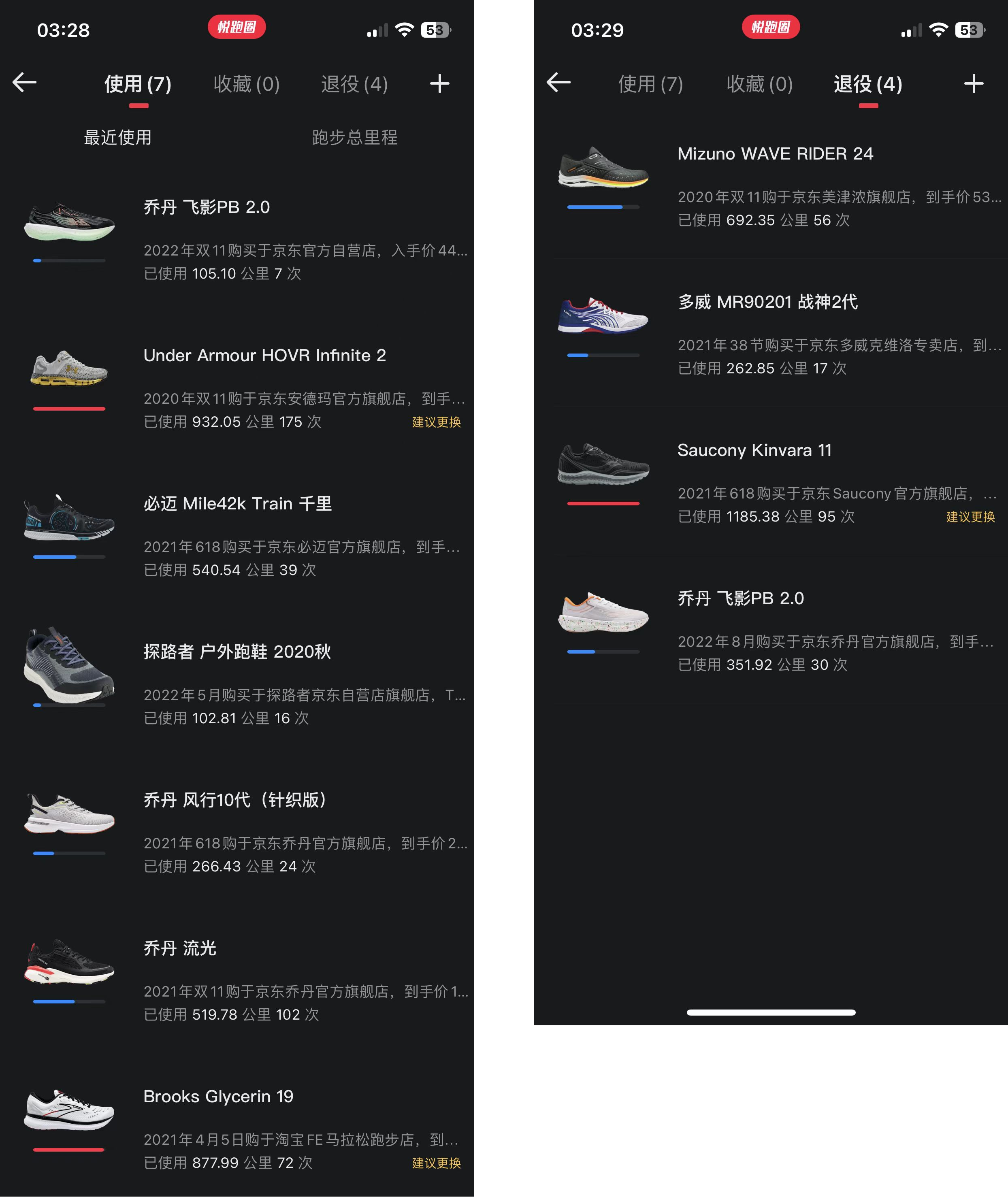Open 乔丹 飞影PB 2.0 with 105.10 公里
The height and width of the screenshot is (1197, 1008).
point(207,207)
